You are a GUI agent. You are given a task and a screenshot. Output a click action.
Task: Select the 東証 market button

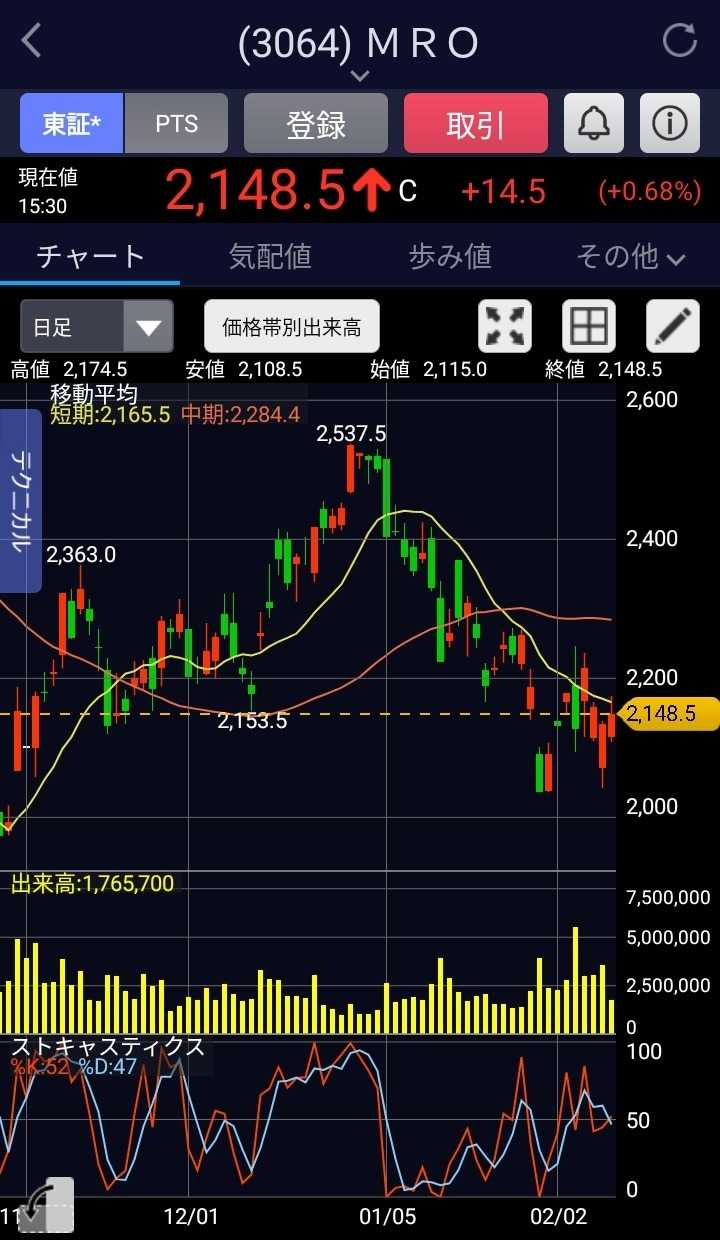(x=72, y=124)
